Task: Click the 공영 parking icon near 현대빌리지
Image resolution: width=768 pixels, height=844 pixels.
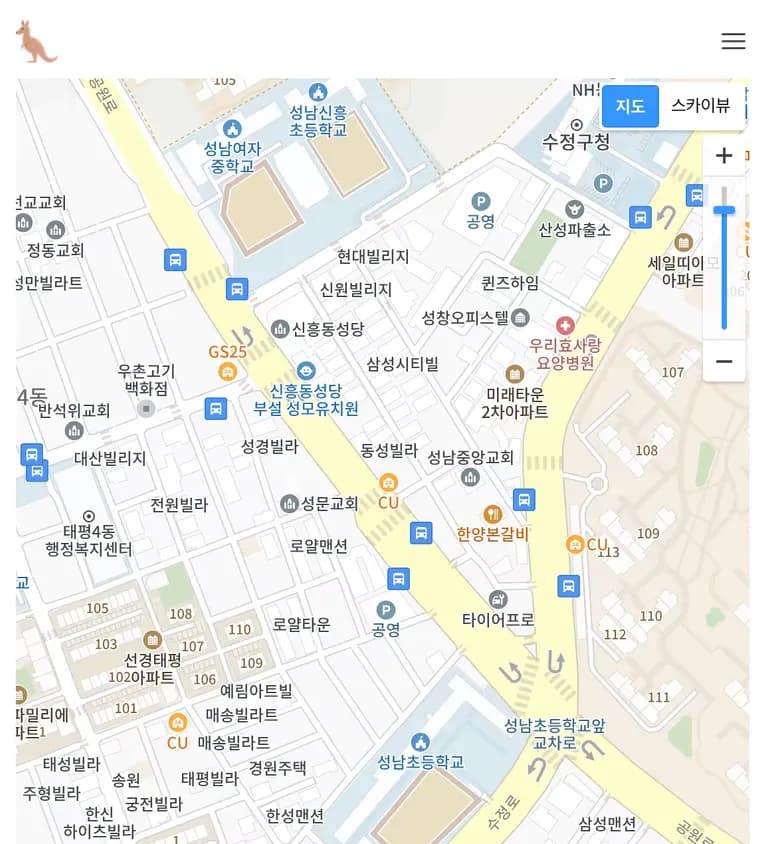Action: tap(481, 198)
